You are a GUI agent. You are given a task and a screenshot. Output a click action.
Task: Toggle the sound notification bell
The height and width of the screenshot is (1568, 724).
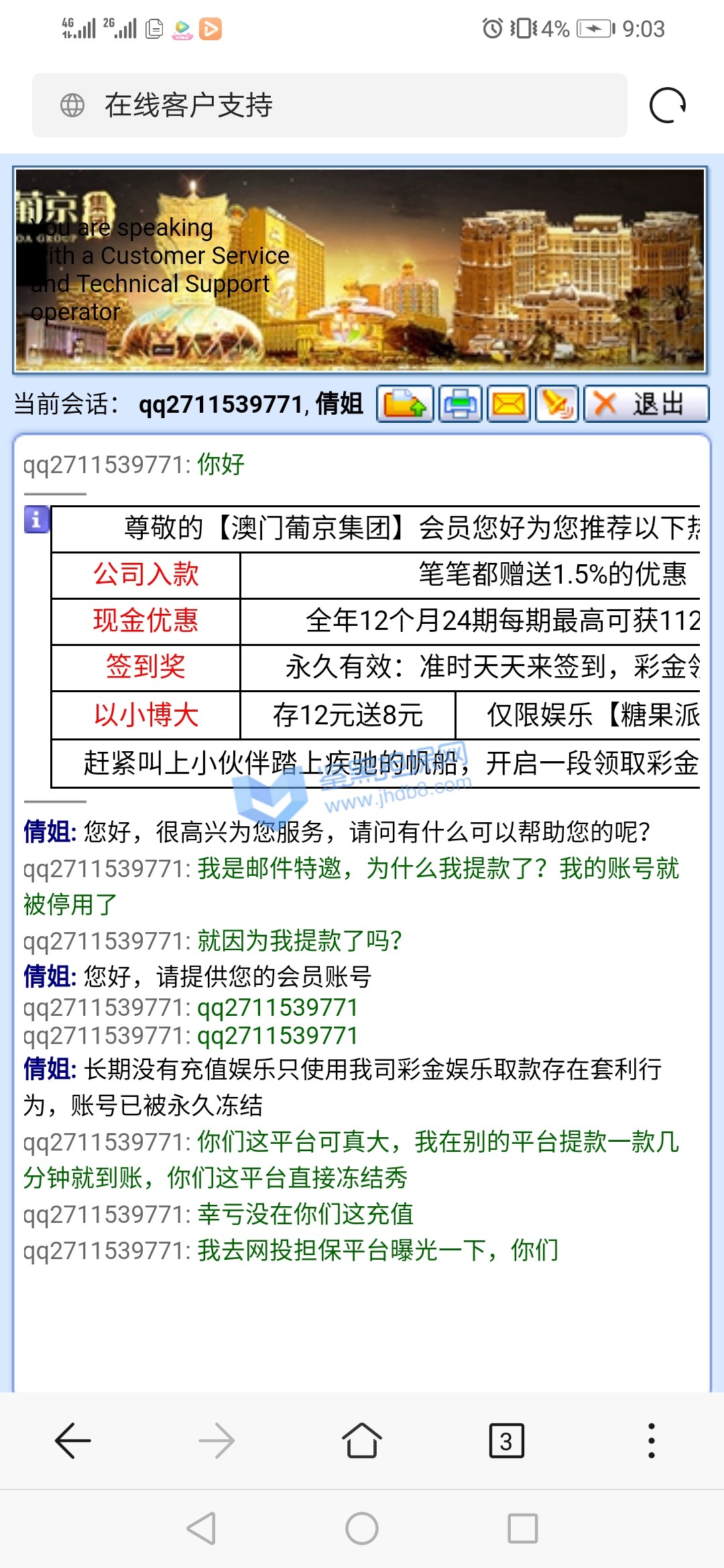pyautogui.click(x=557, y=404)
